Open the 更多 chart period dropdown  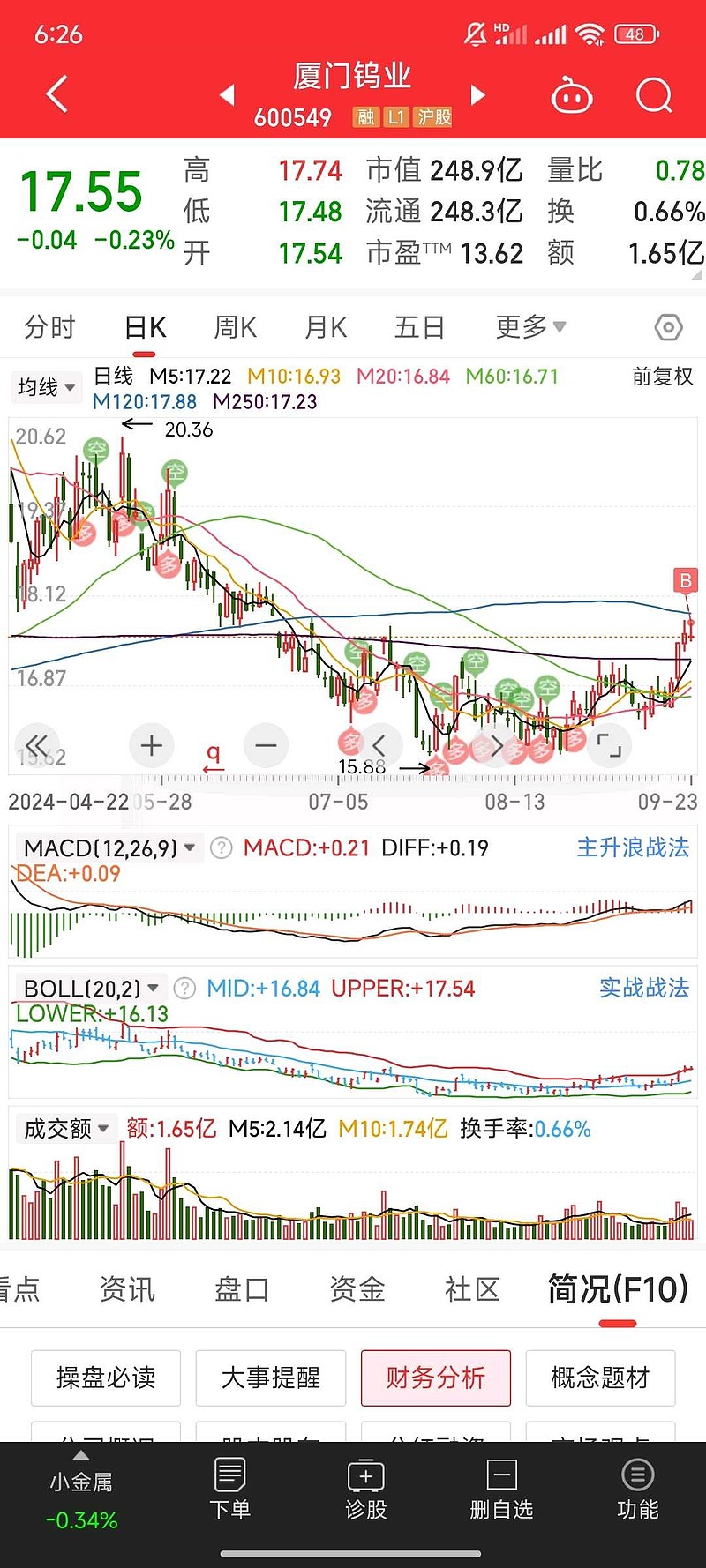point(530,327)
